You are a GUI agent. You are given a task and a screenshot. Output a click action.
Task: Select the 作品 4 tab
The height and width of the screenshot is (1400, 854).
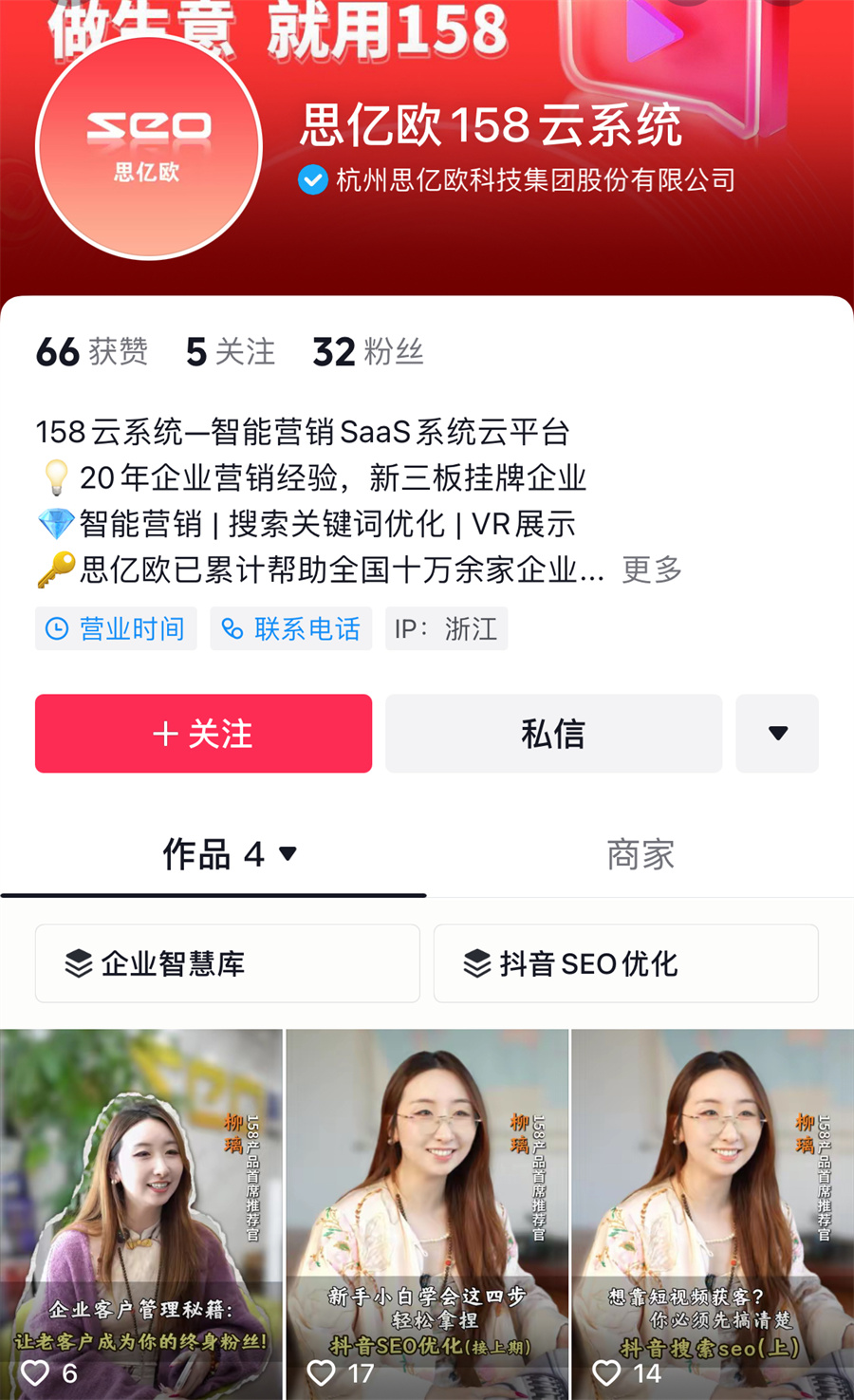click(228, 854)
